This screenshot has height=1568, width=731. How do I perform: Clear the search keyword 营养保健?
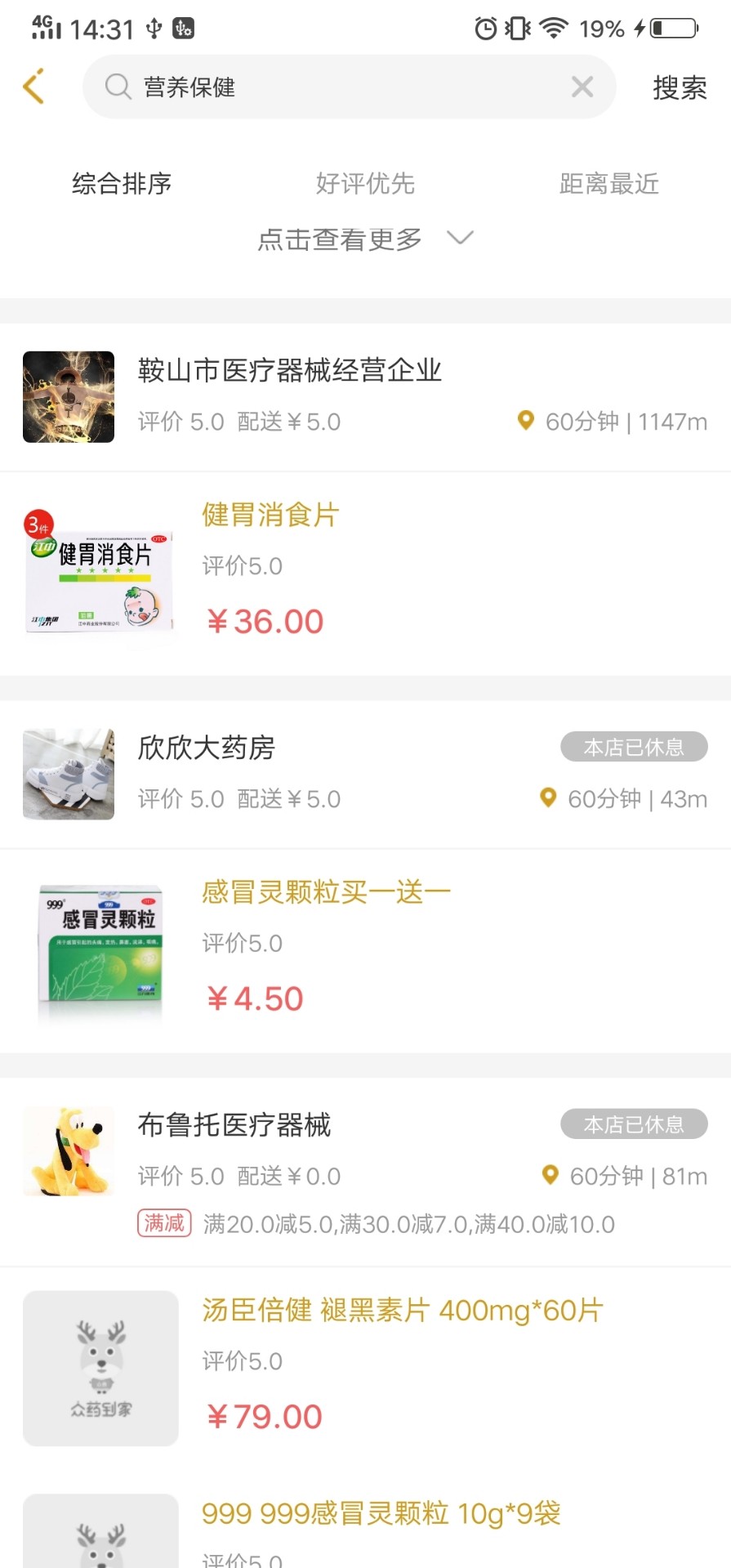(582, 87)
